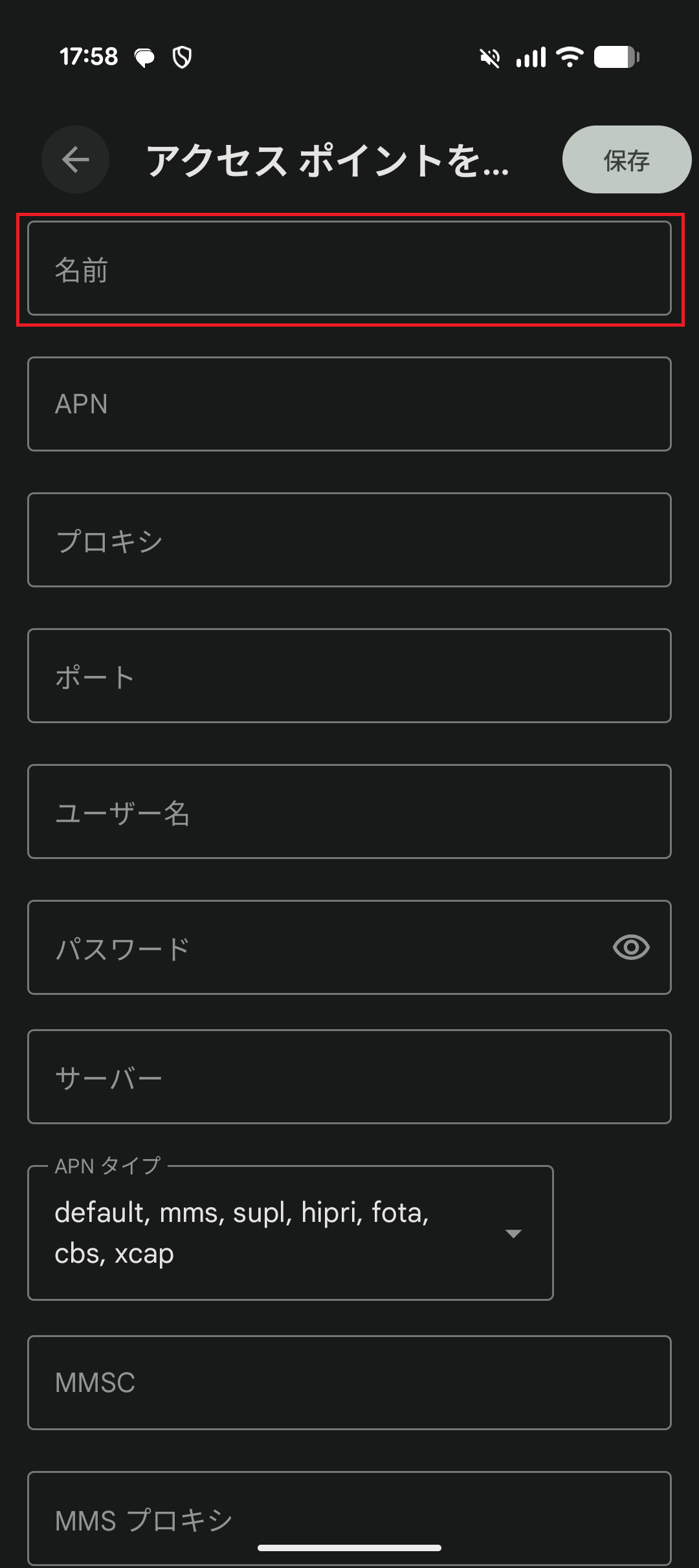This screenshot has height=1568, width=699.
Task: Select the ユーザー名 field
Action: (x=349, y=811)
